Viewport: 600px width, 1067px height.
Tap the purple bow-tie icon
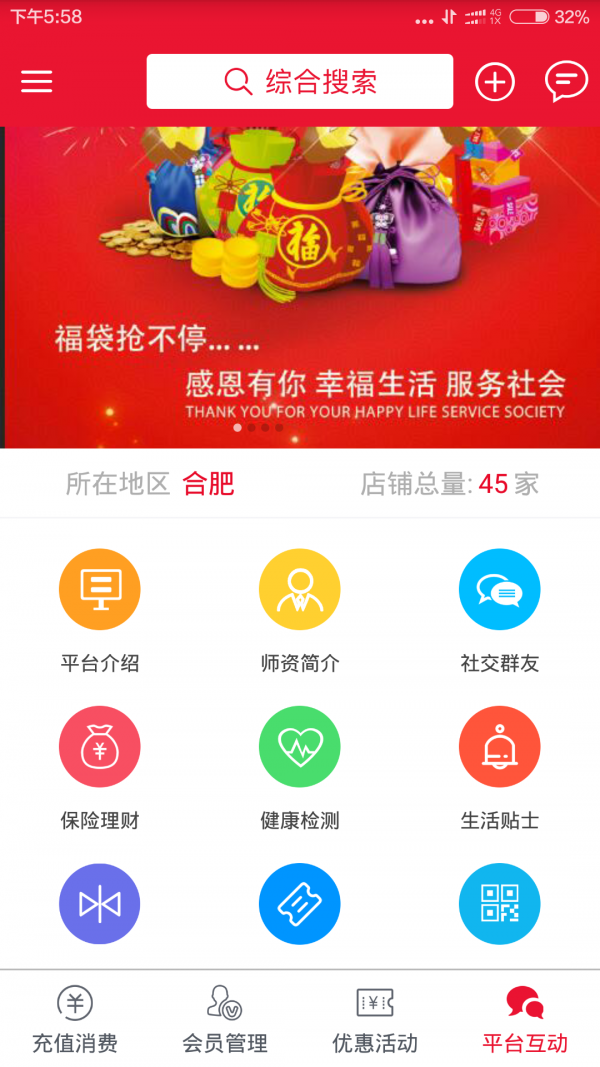100,904
